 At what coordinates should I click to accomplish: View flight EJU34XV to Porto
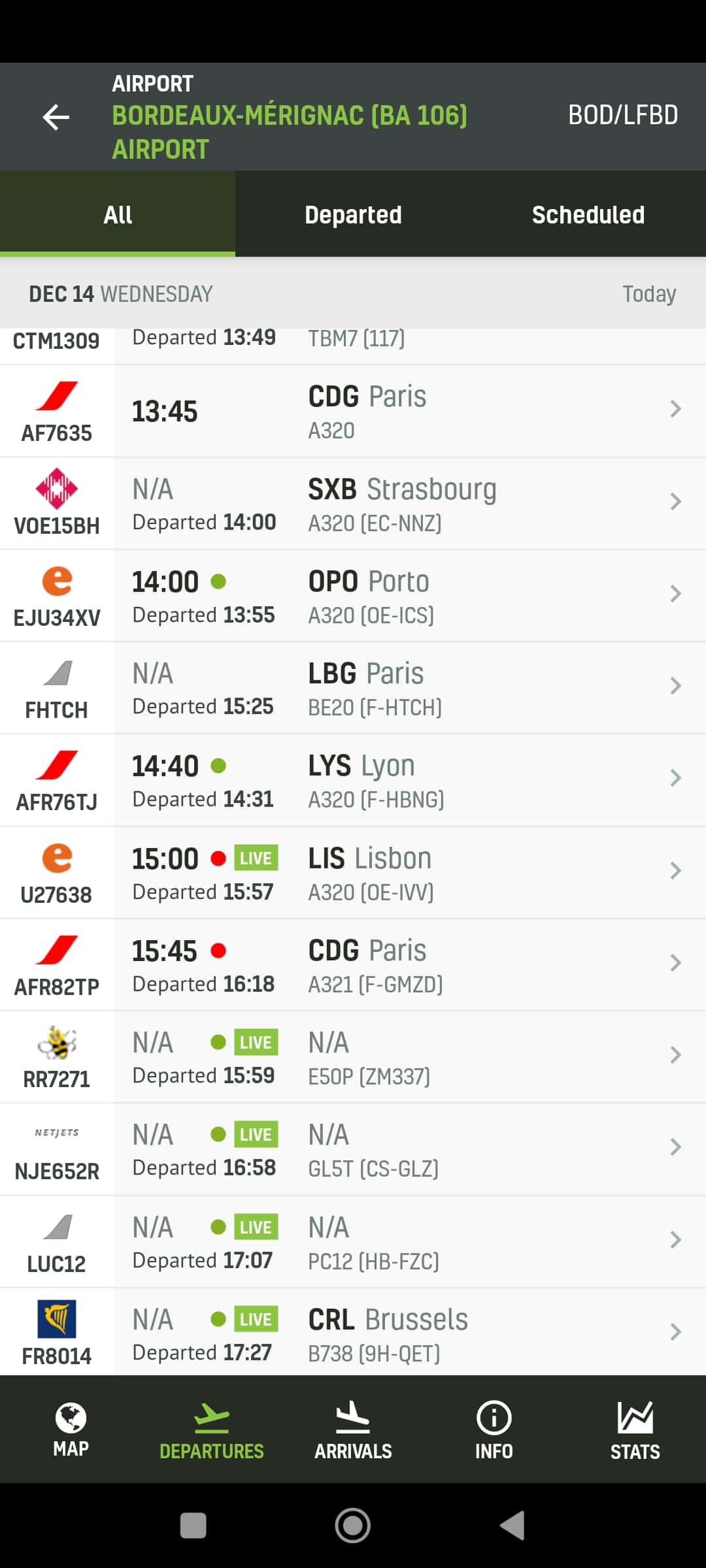(x=353, y=596)
